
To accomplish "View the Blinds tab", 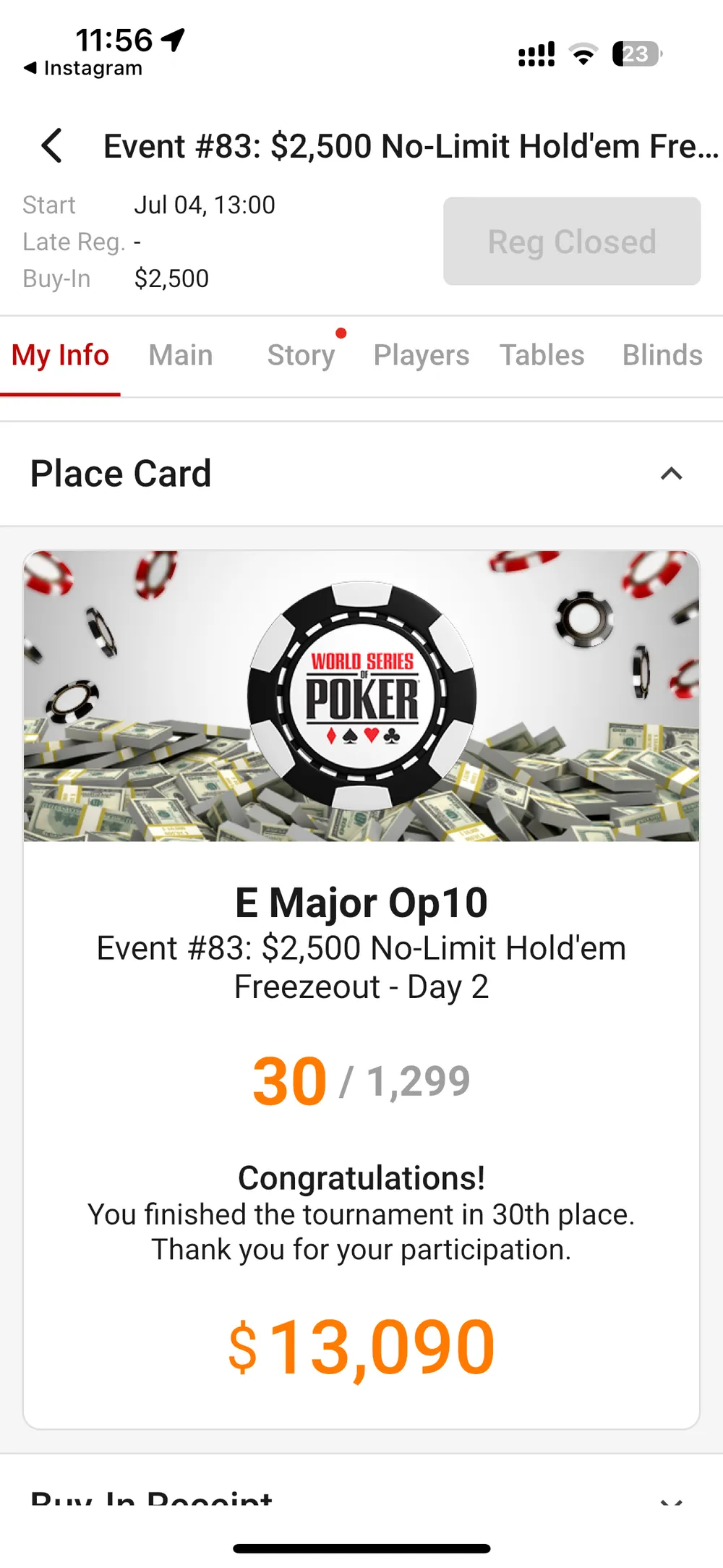I will 662,355.
